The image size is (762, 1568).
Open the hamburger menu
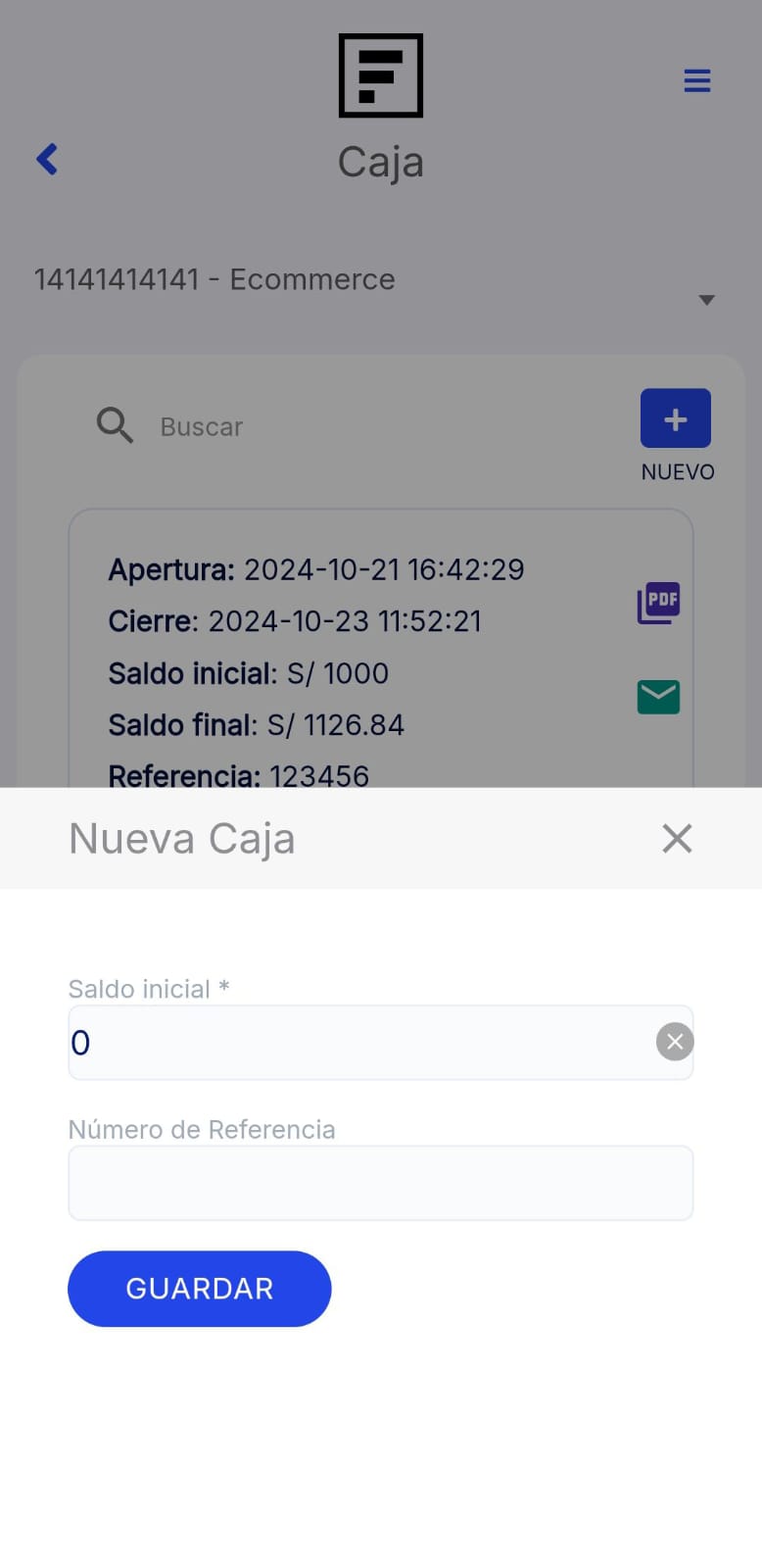696,80
